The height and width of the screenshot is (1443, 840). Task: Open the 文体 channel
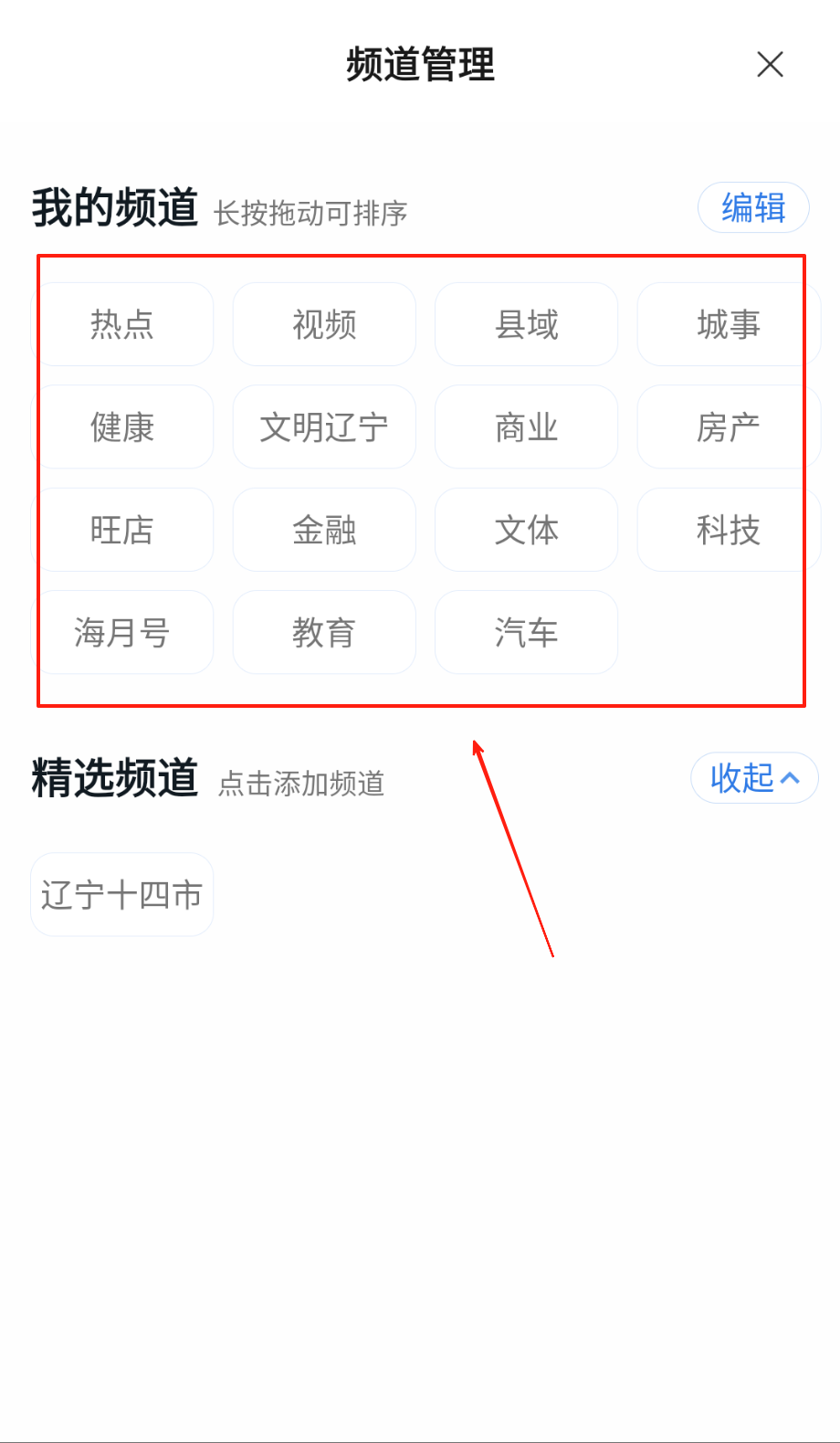(526, 530)
